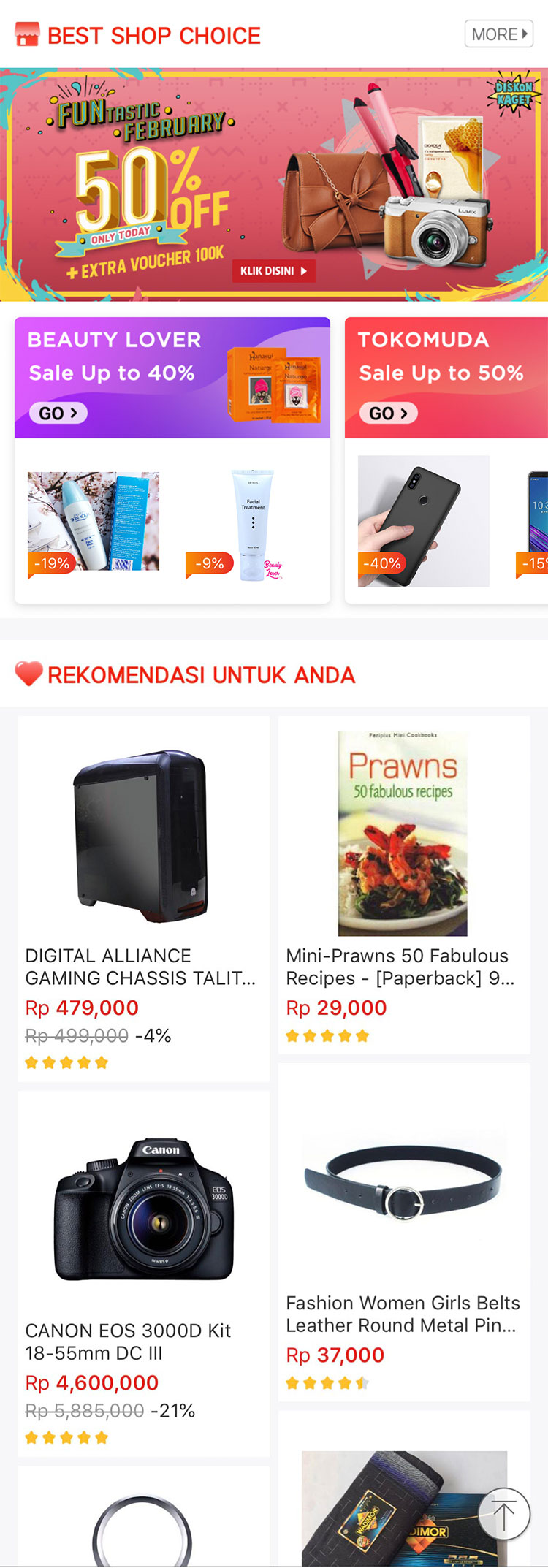This screenshot has height=1568, width=548.
Task: Tap MORE next to Best Shop Choice
Action: point(499,34)
